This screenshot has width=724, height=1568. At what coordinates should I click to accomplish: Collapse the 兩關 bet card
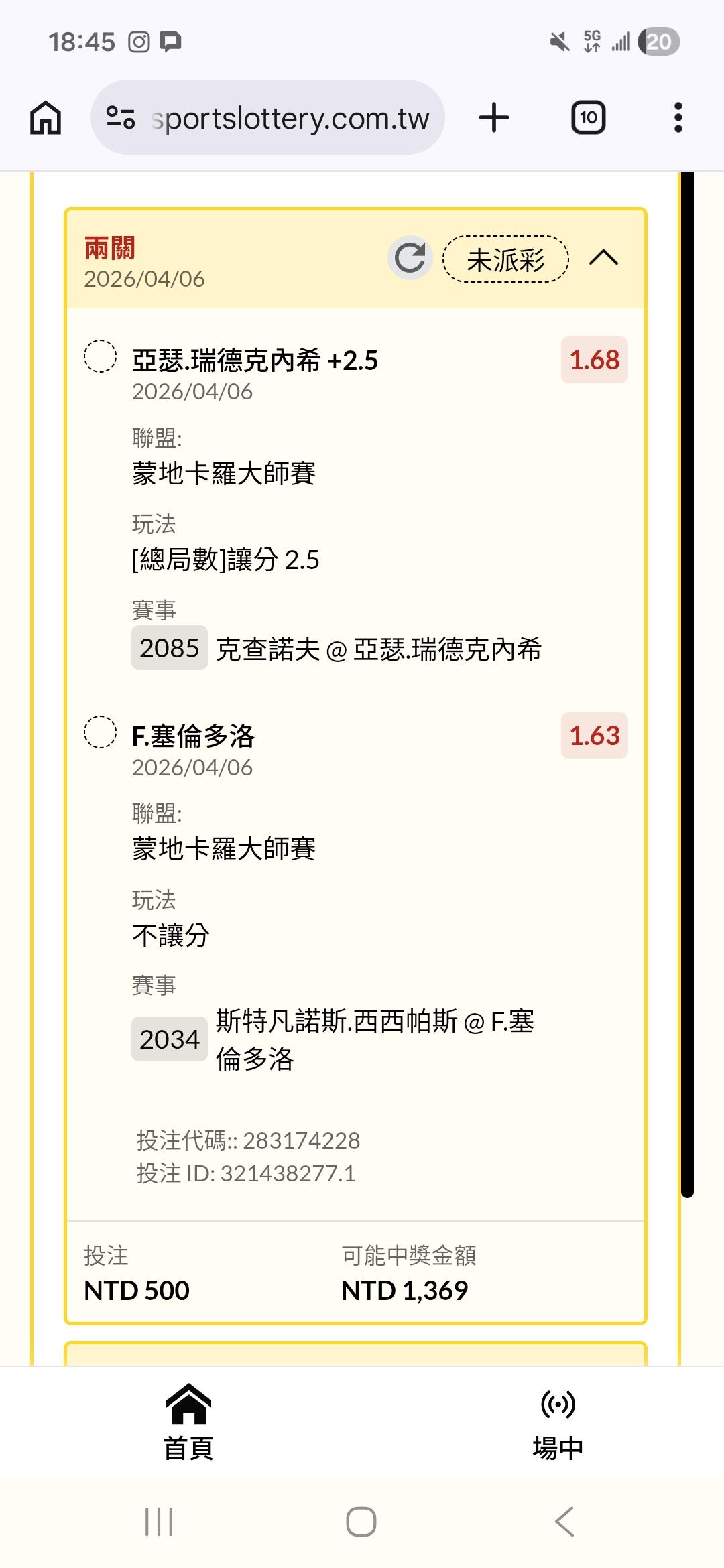[603, 258]
